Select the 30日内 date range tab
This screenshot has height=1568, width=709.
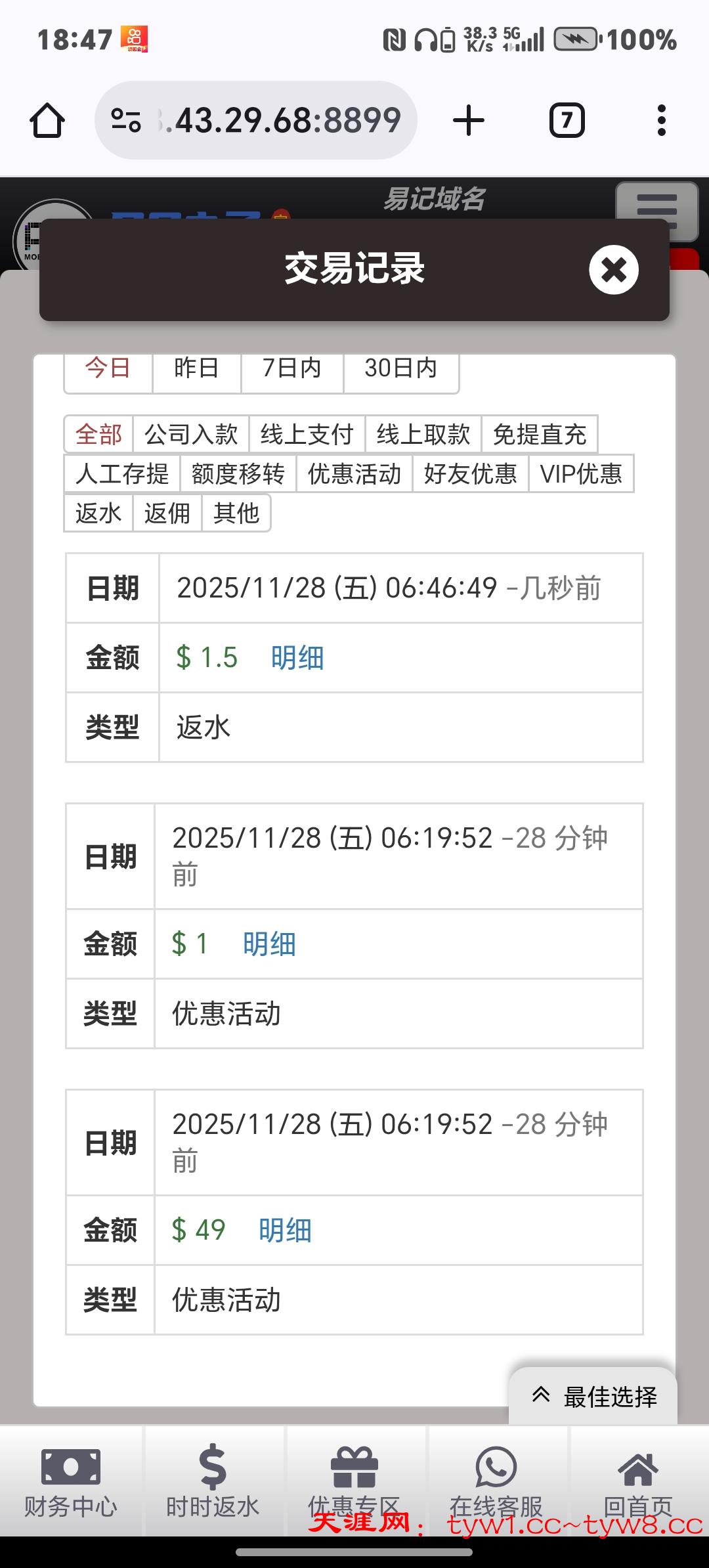coord(401,369)
